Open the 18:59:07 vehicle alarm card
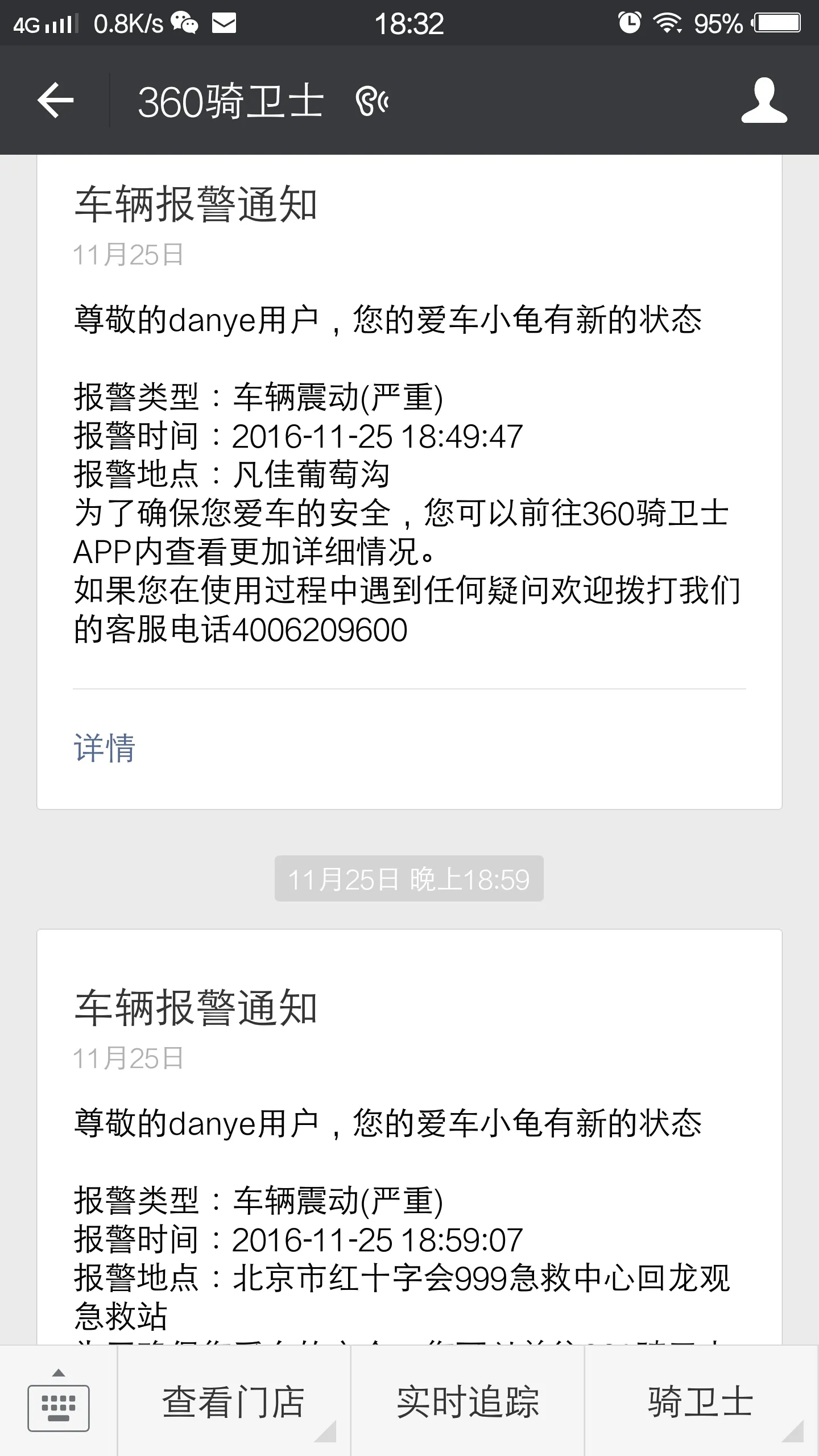819x1456 pixels. (409, 1137)
